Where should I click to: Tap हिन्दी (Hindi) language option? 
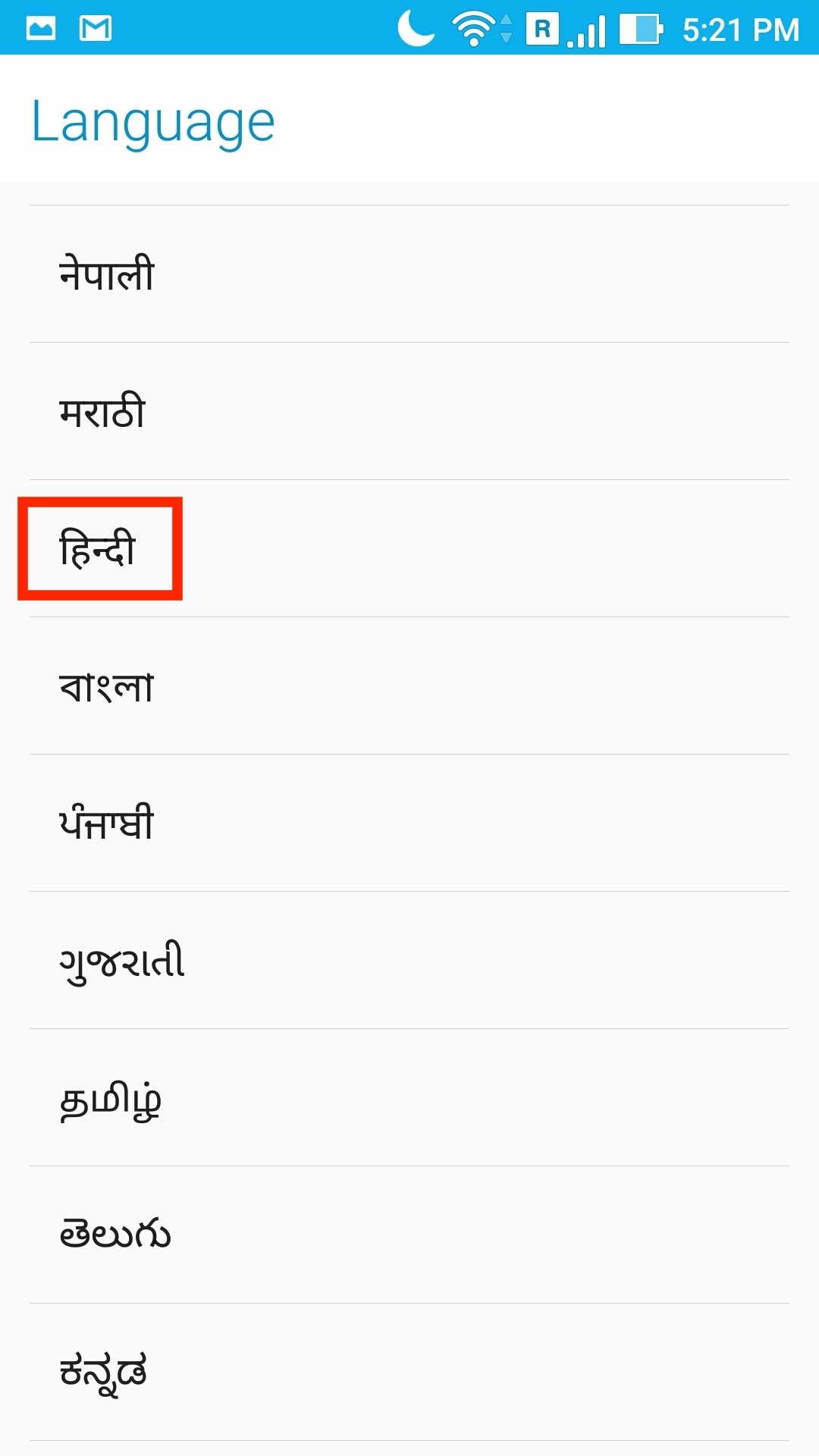pos(409,548)
